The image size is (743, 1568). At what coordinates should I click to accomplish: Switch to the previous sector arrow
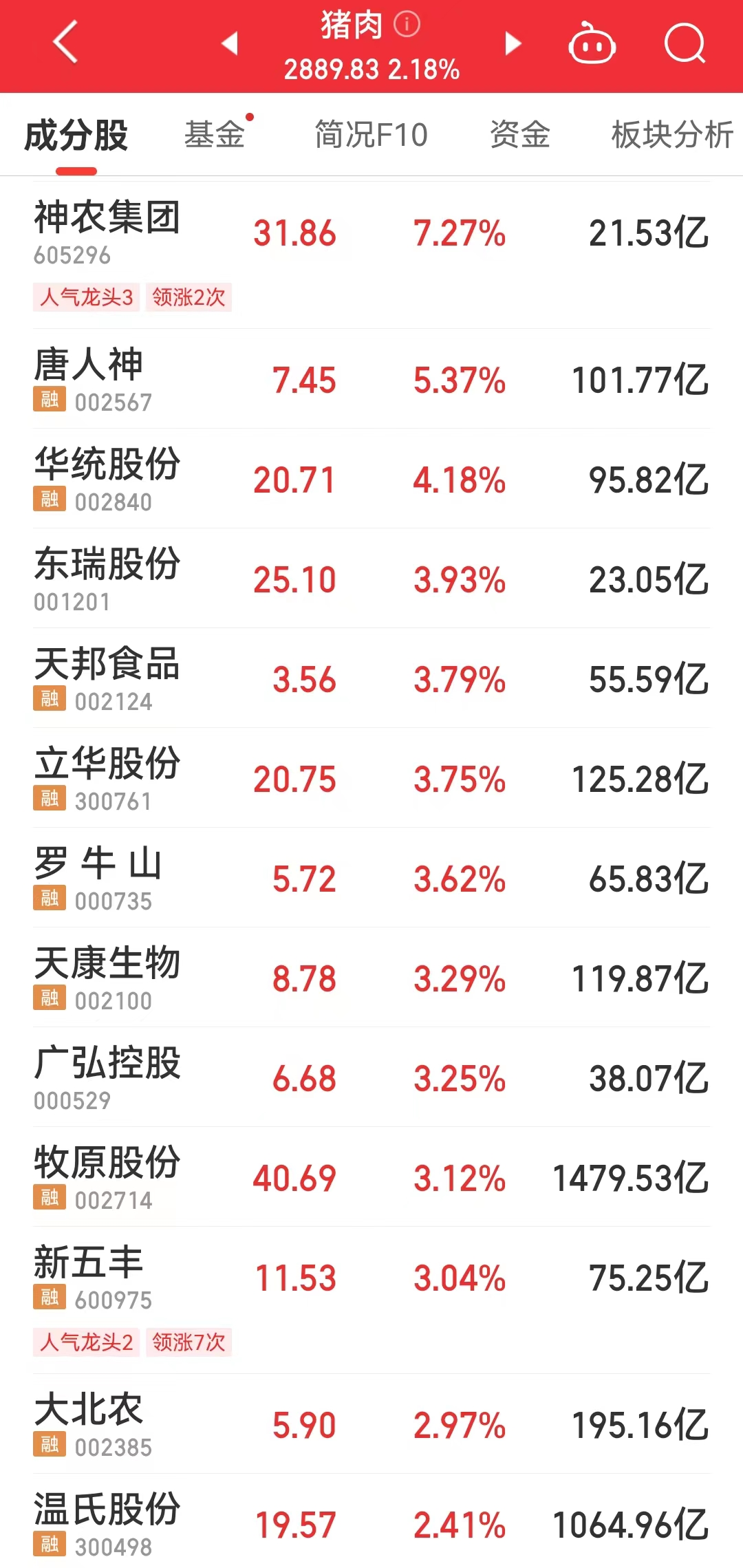pyautogui.click(x=230, y=43)
